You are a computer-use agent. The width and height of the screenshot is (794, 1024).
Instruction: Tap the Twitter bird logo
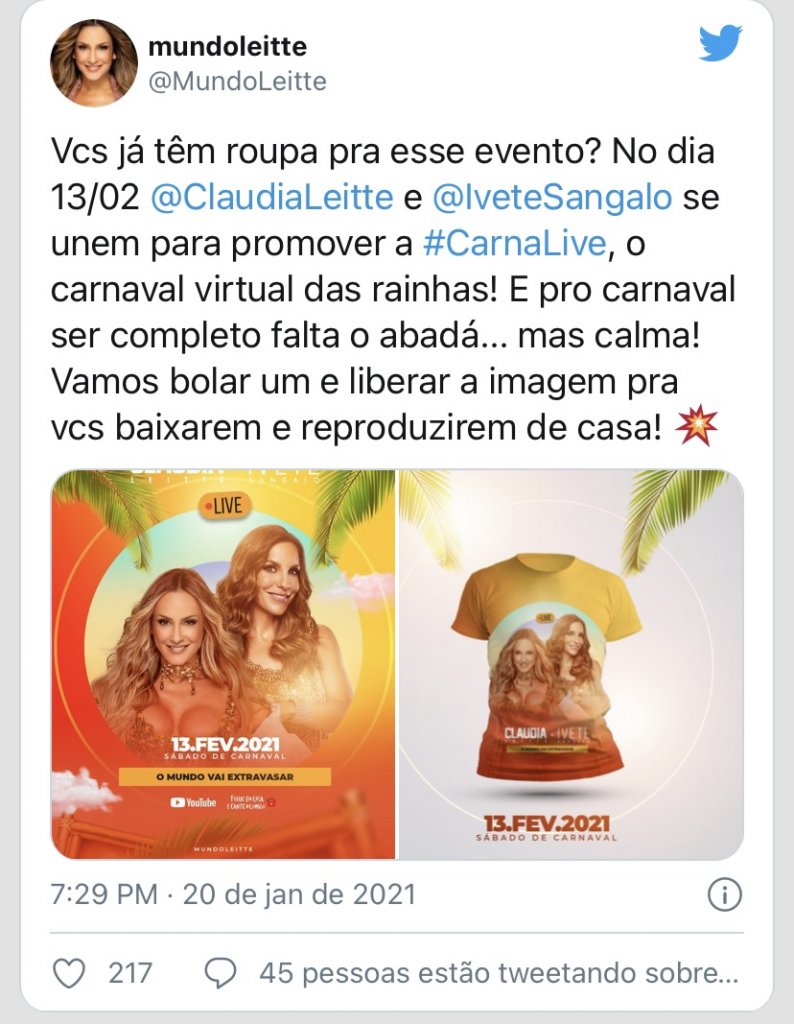click(x=720, y=44)
